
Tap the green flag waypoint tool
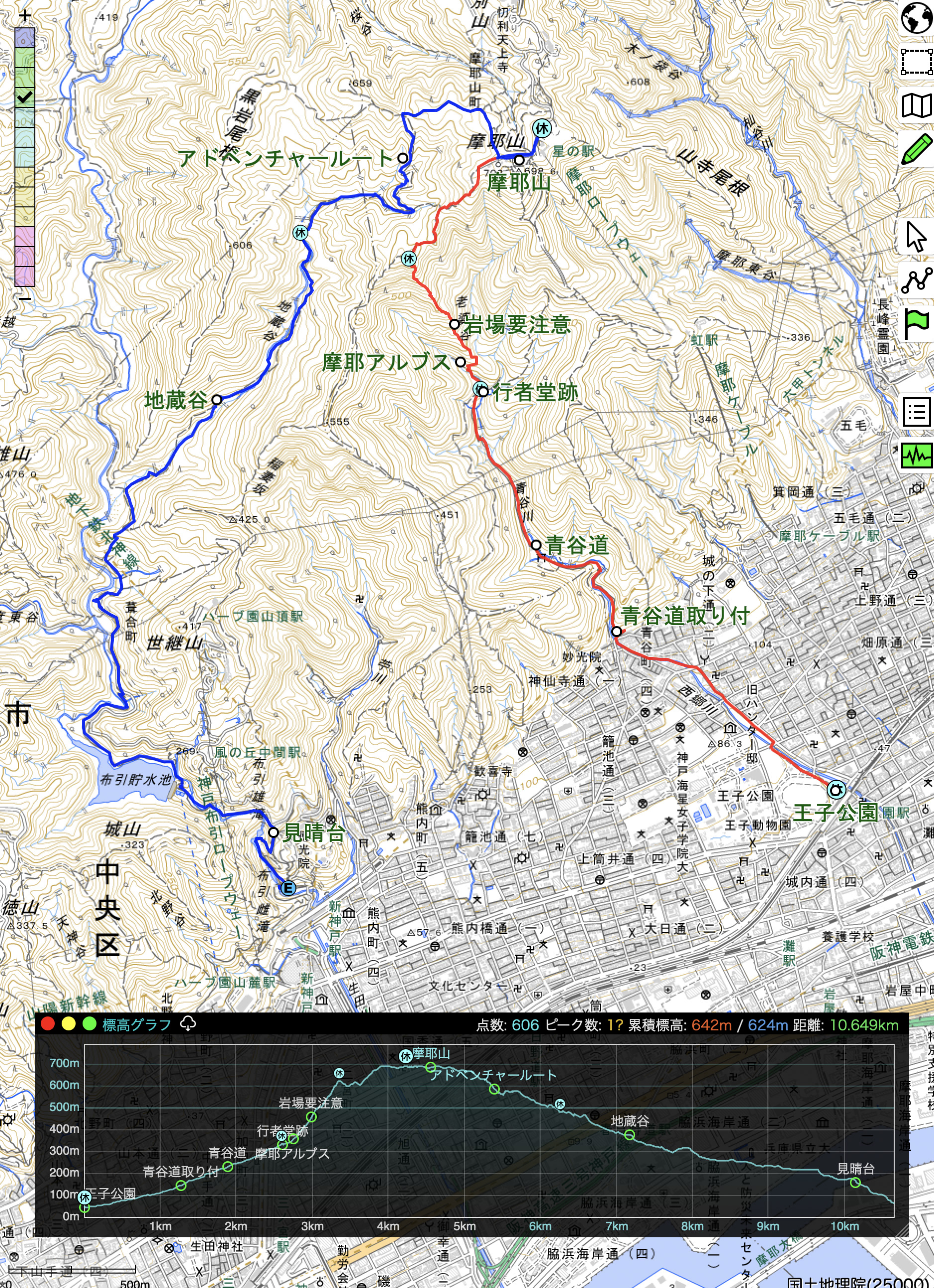tap(917, 324)
